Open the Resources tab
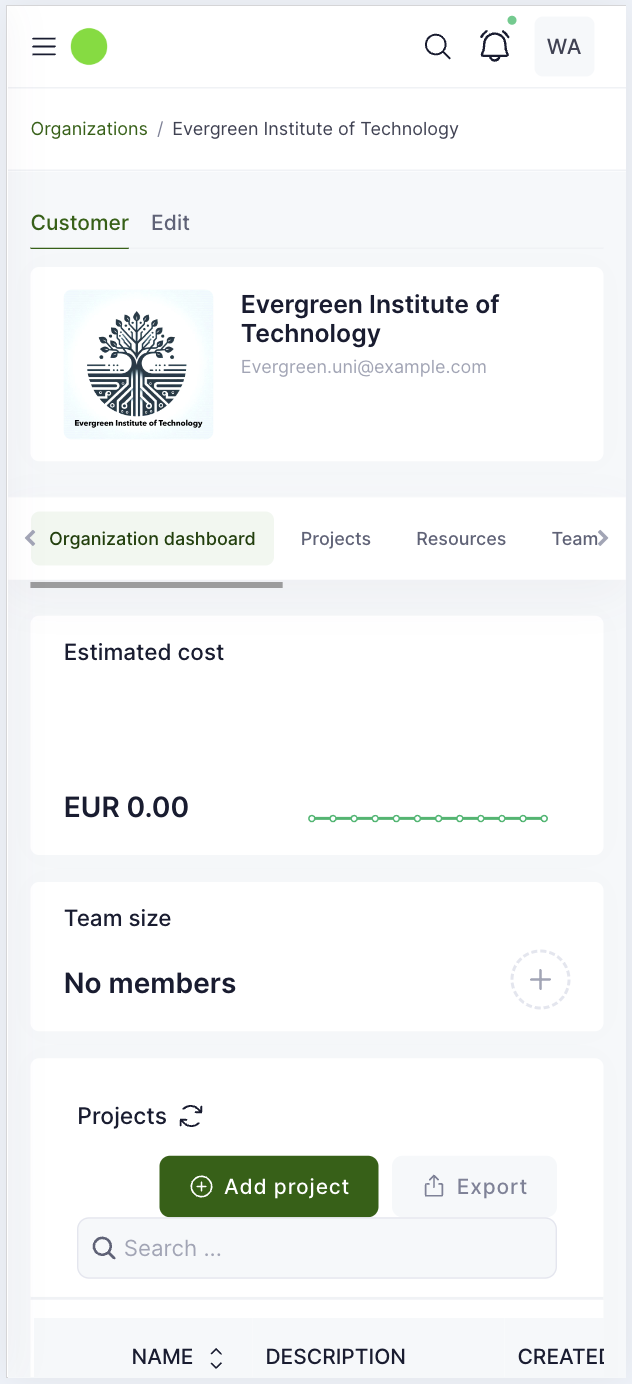This screenshot has width=632, height=1384. (x=461, y=539)
